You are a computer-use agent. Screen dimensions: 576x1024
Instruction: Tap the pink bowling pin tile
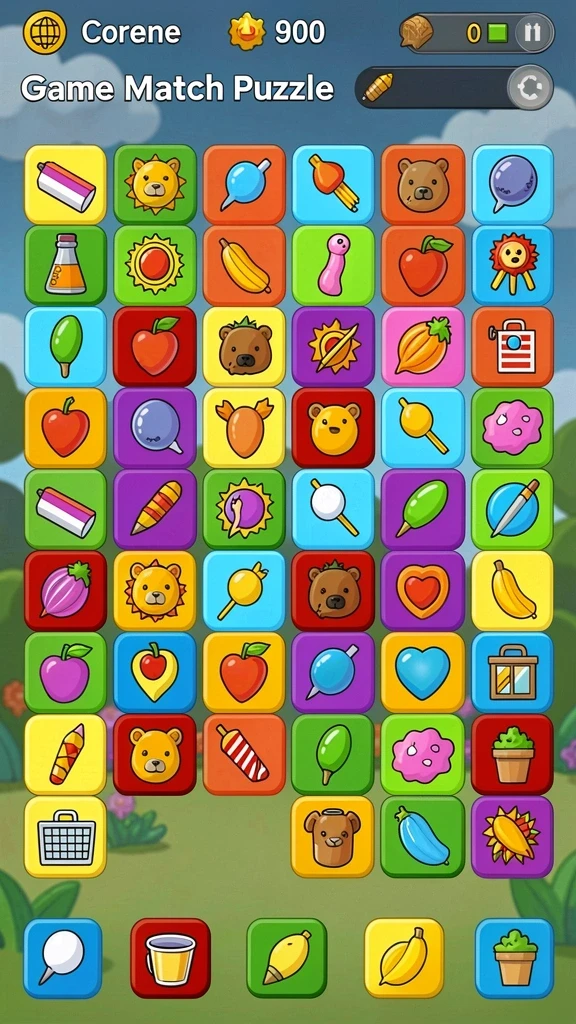point(333,265)
